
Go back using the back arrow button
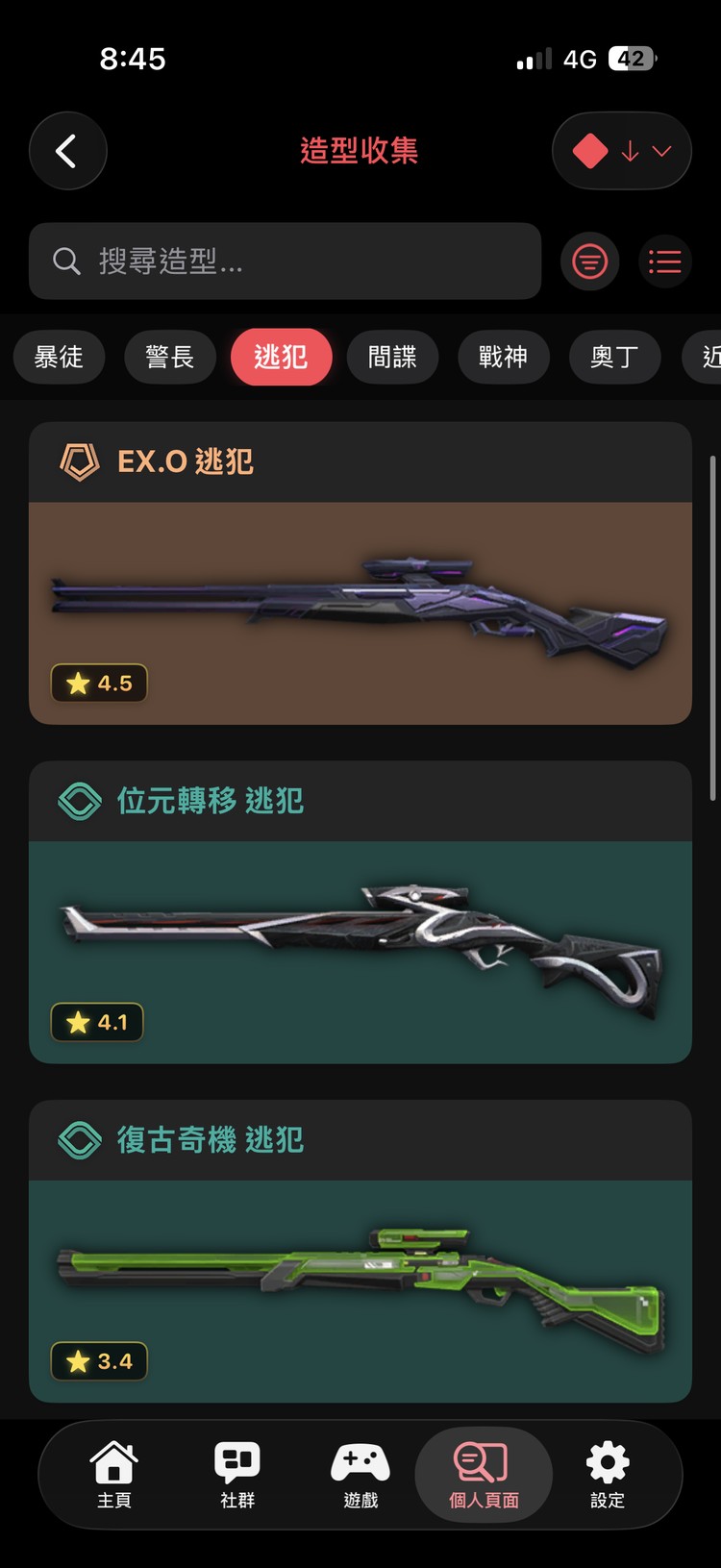pos(68,150)
